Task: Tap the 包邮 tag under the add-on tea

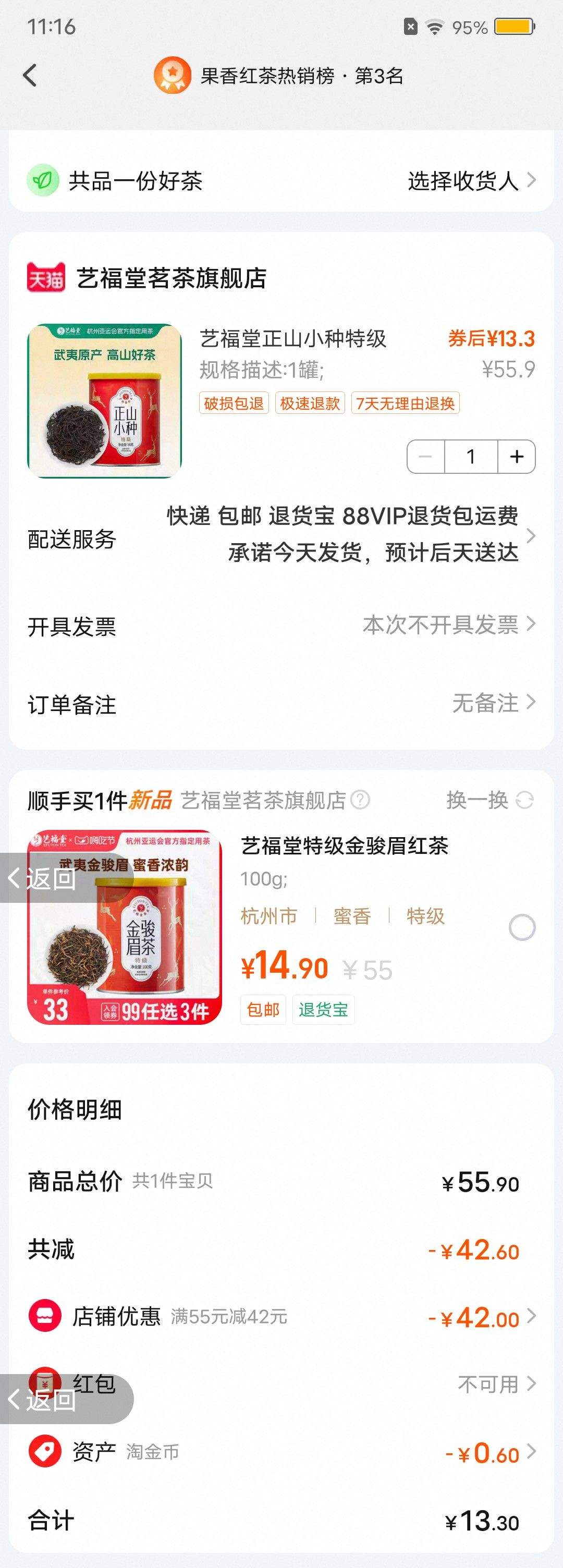Action: pyautogui.click(x=262, y=1009)
